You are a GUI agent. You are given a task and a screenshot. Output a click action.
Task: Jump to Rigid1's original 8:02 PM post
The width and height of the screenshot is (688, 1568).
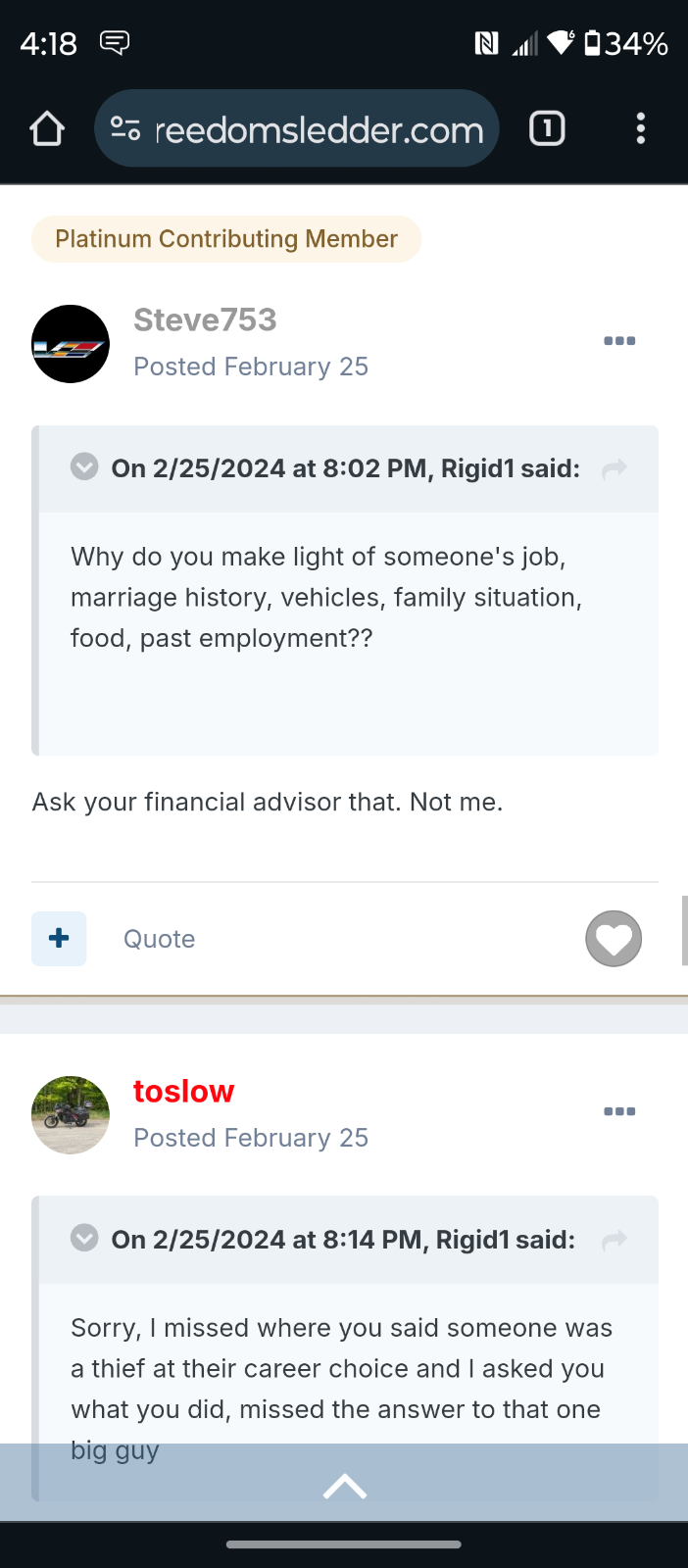point(614,469)
